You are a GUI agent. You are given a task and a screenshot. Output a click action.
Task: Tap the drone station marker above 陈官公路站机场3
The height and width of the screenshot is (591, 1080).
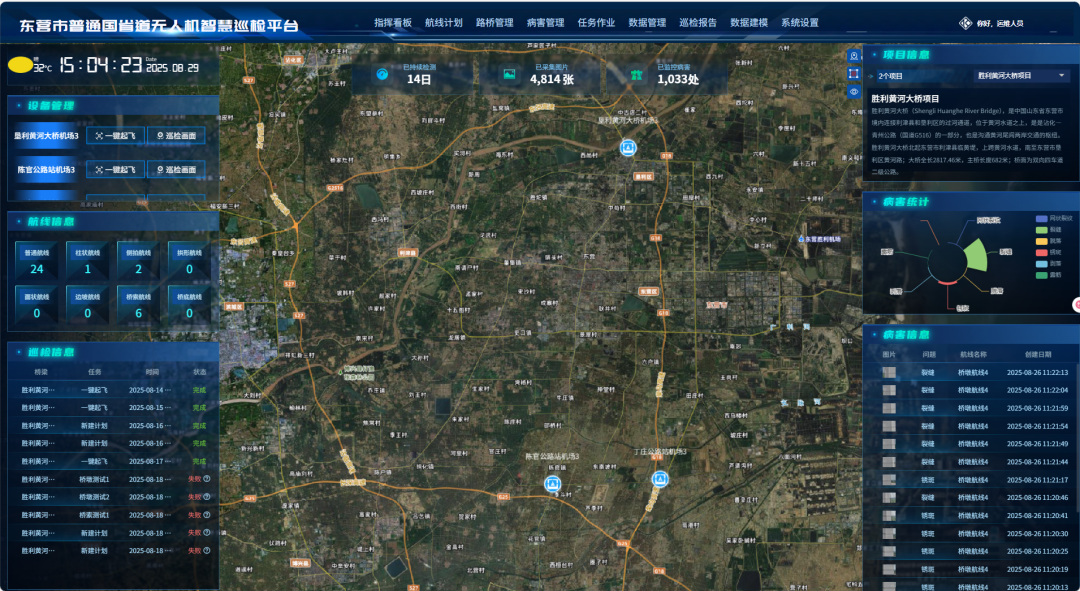click(x=551, y=483)
